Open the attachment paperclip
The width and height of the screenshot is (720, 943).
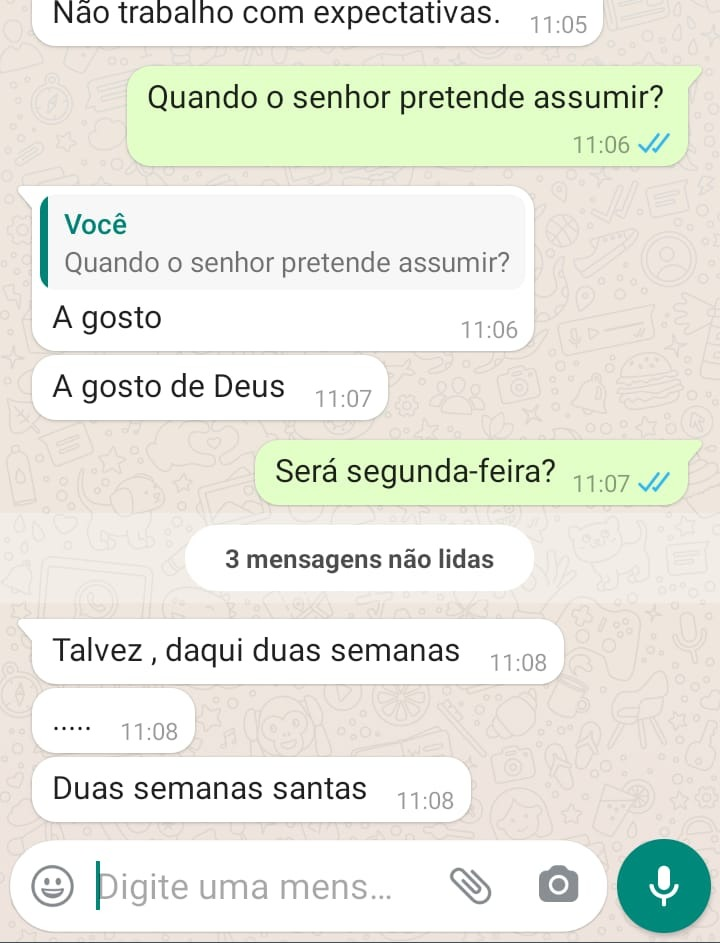point(470,885)
